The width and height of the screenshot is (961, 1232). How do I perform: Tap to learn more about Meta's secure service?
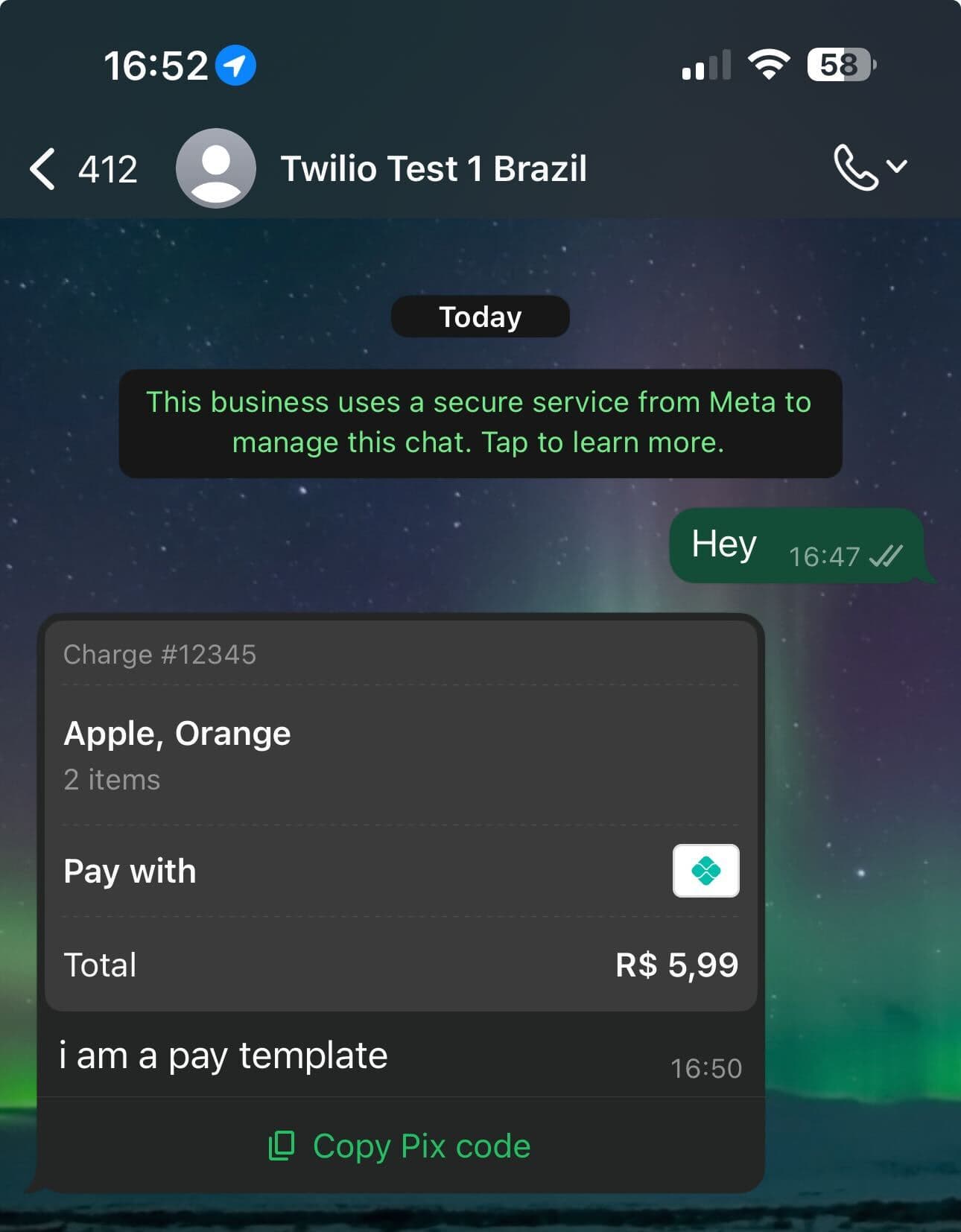click(x=479, y=422)
